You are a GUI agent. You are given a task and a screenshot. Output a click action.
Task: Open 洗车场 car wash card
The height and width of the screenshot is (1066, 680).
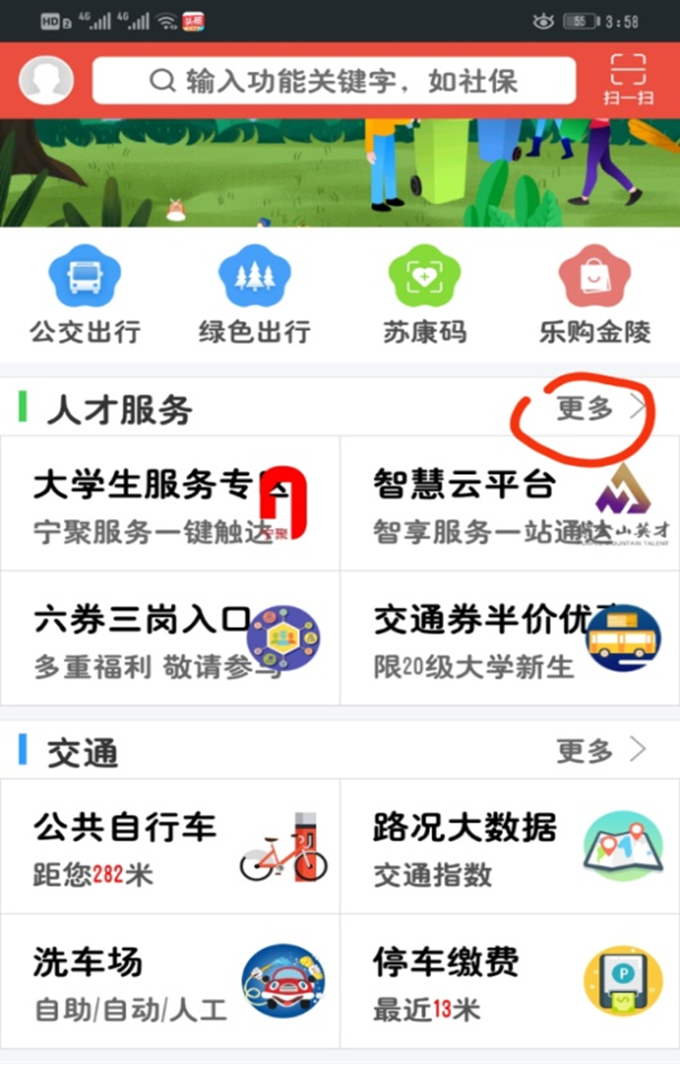170,981
